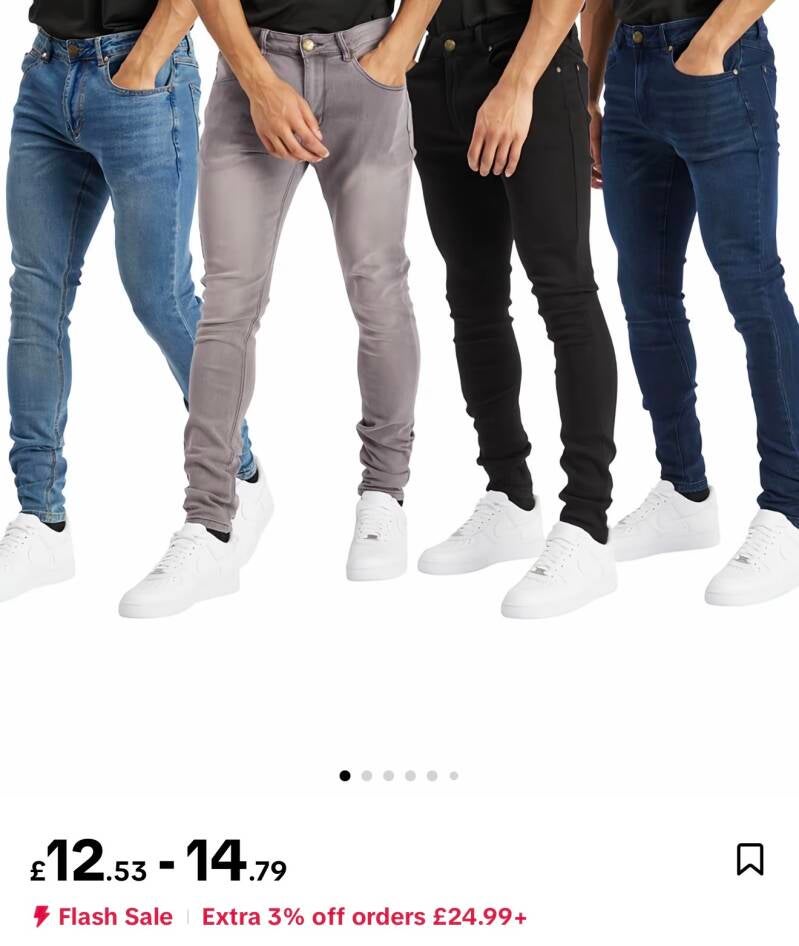Viewport: 799px width, 946px height.
Task: Save this item with the bookmark icon
Action: (750, 859)
